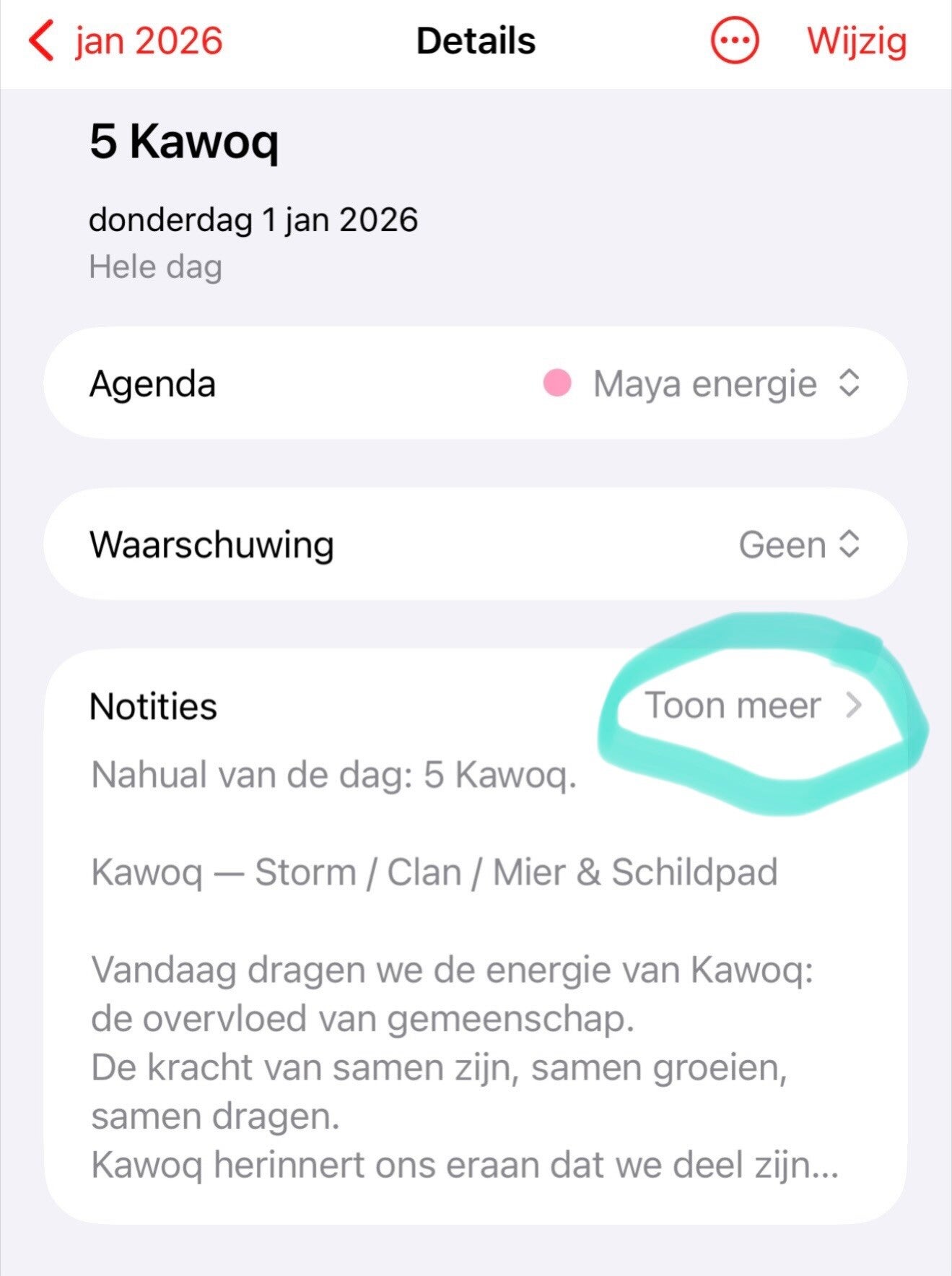Open the Waarschuwing alert picker
The image size is (952, 1276).
tap(799, 544)
